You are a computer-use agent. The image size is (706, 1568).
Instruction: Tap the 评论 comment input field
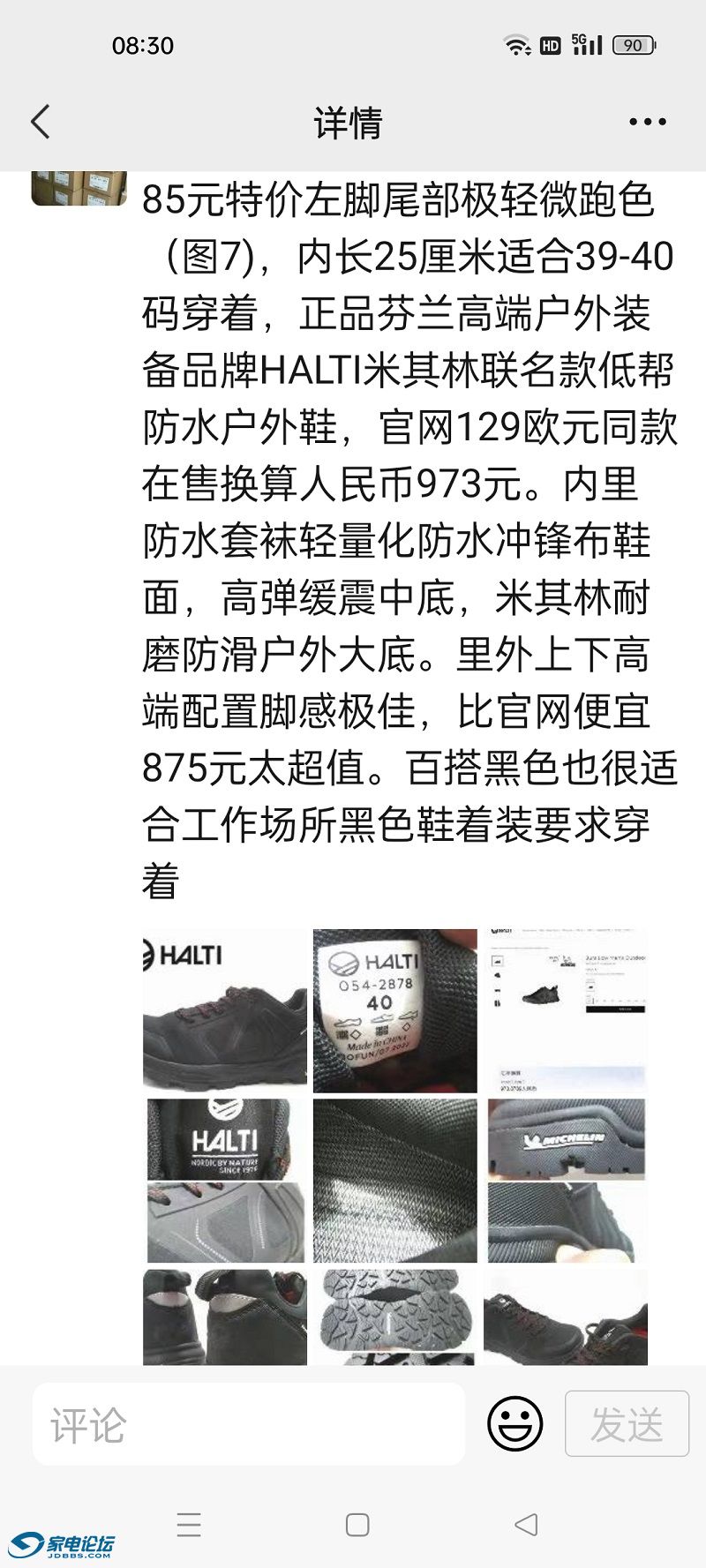pos(249,1424)
